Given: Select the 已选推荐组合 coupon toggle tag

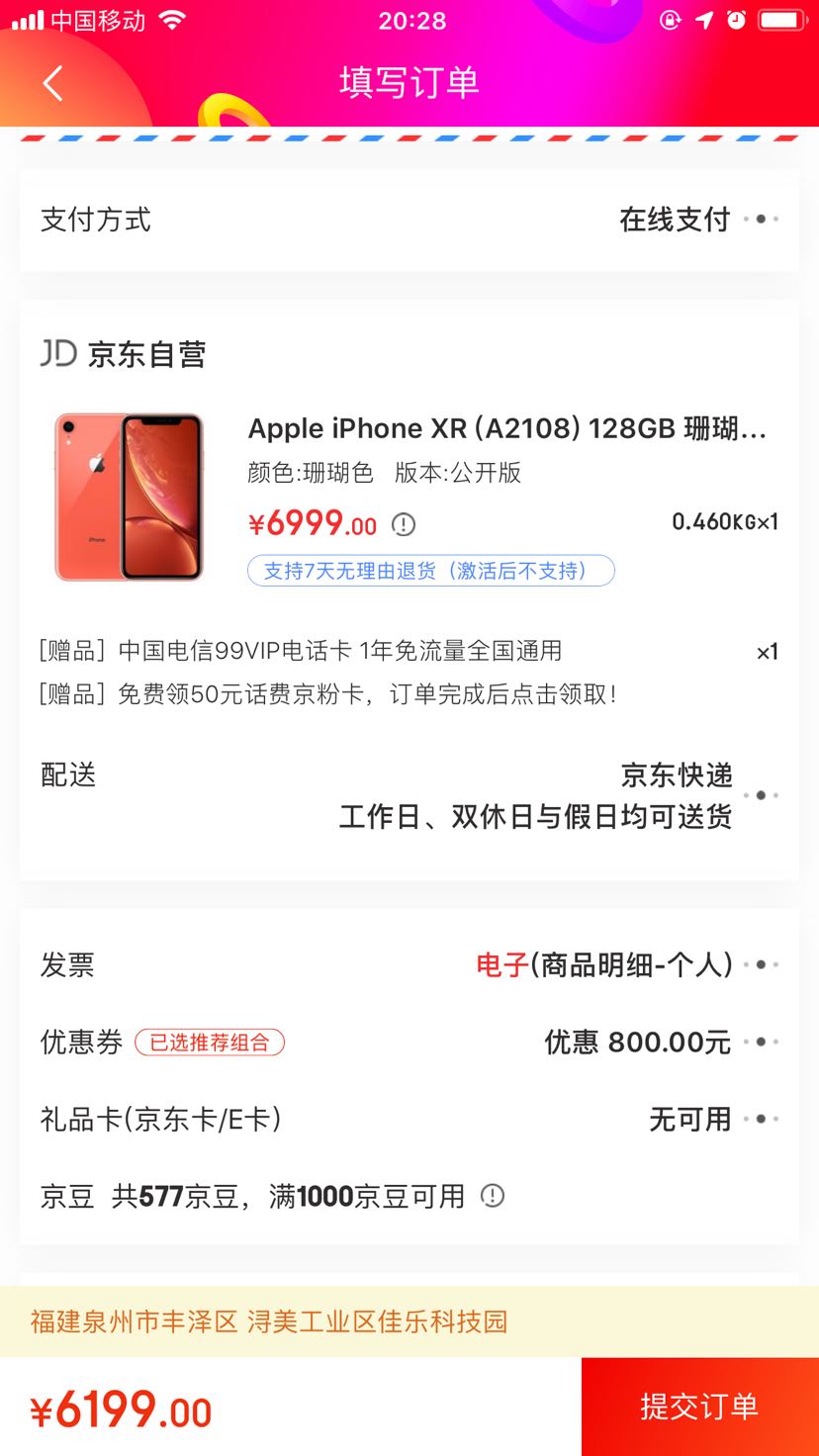Looking at the screenshot, I should (x=209, y=1042).
